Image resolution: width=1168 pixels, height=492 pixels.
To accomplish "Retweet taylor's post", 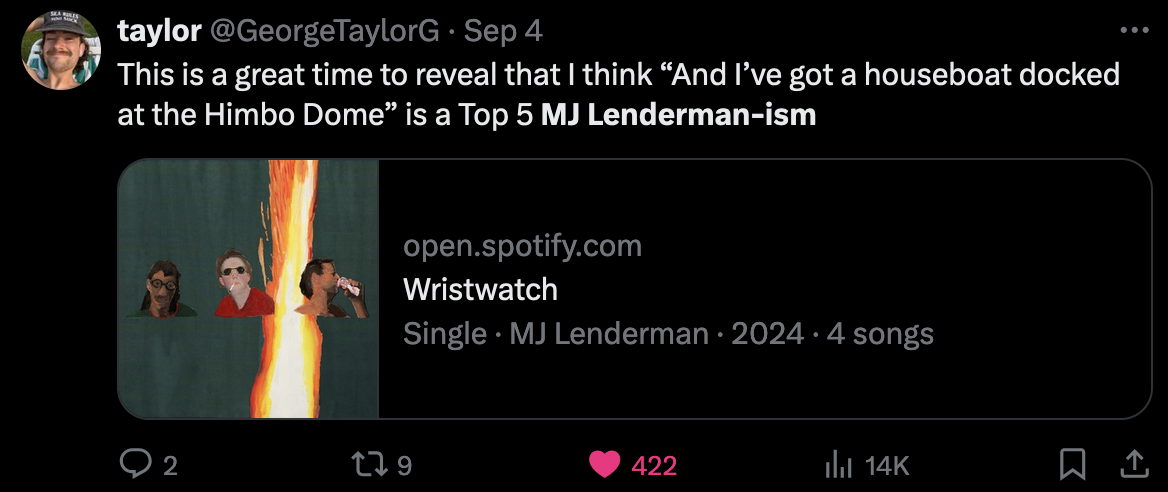I will coord(367,464).
